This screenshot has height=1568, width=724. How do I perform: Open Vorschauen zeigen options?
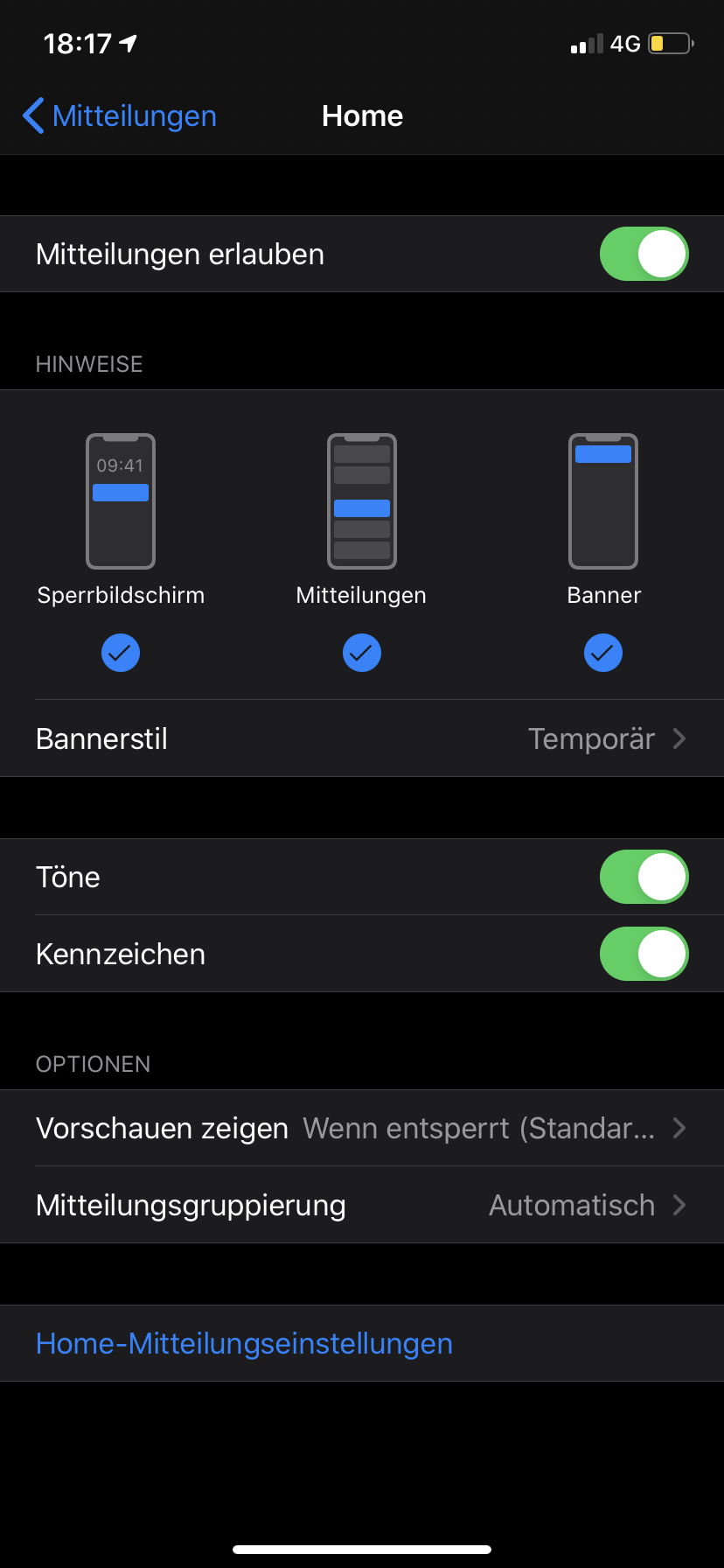362,1129
